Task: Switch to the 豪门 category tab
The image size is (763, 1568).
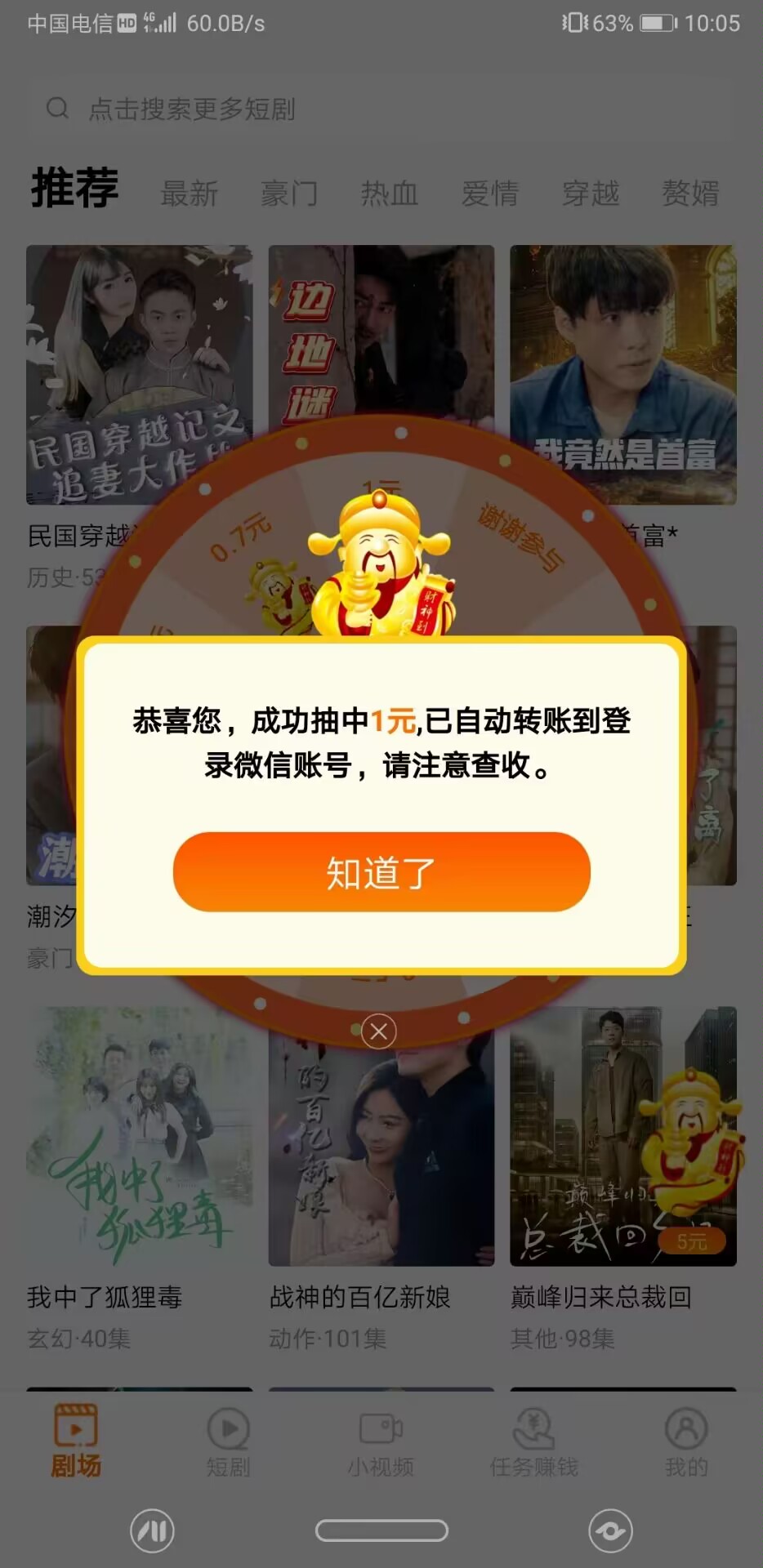Action: click(289, 194)
